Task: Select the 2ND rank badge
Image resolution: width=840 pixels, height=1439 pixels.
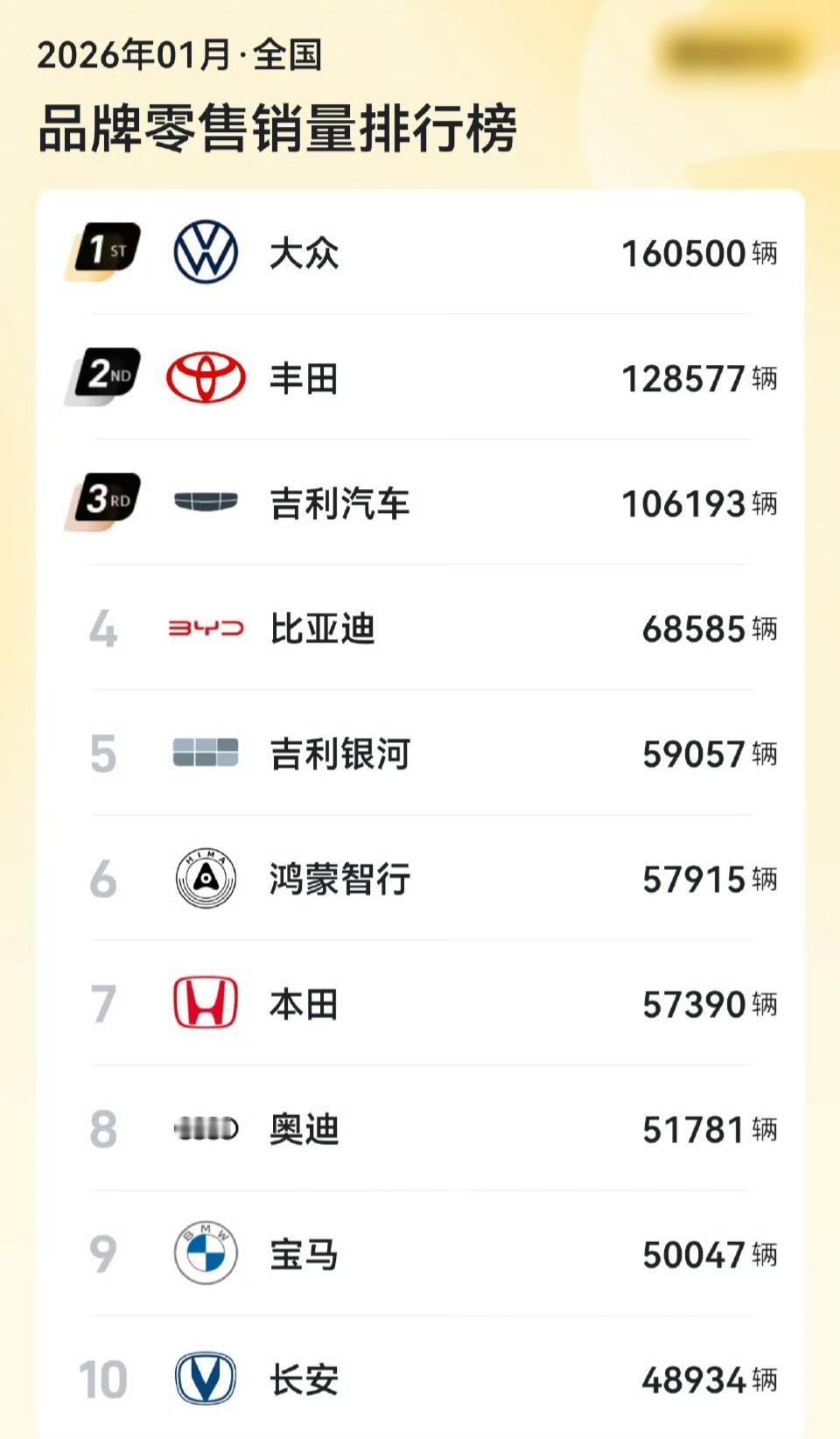Action: 102,375
